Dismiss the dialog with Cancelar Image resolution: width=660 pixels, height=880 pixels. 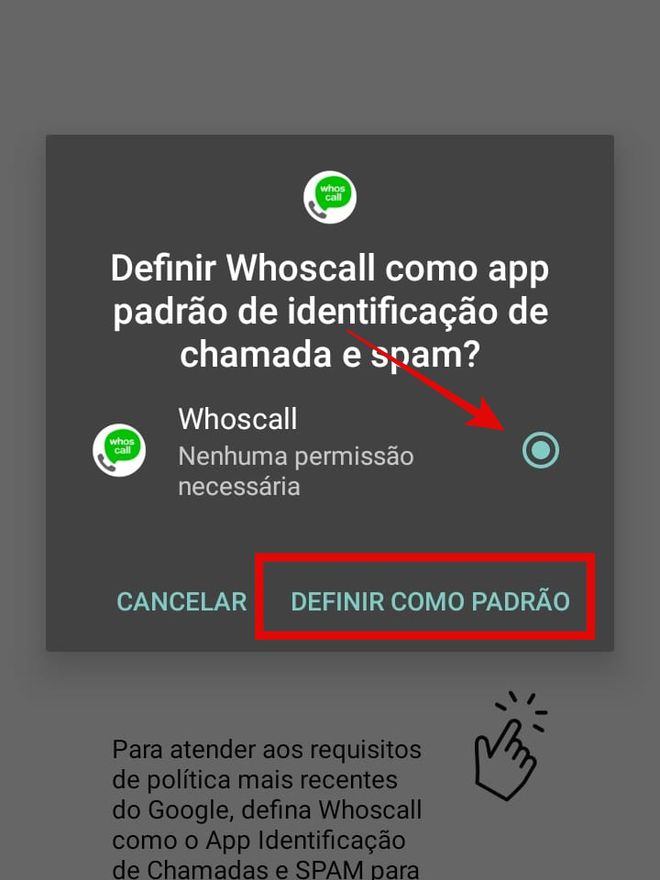182,601
